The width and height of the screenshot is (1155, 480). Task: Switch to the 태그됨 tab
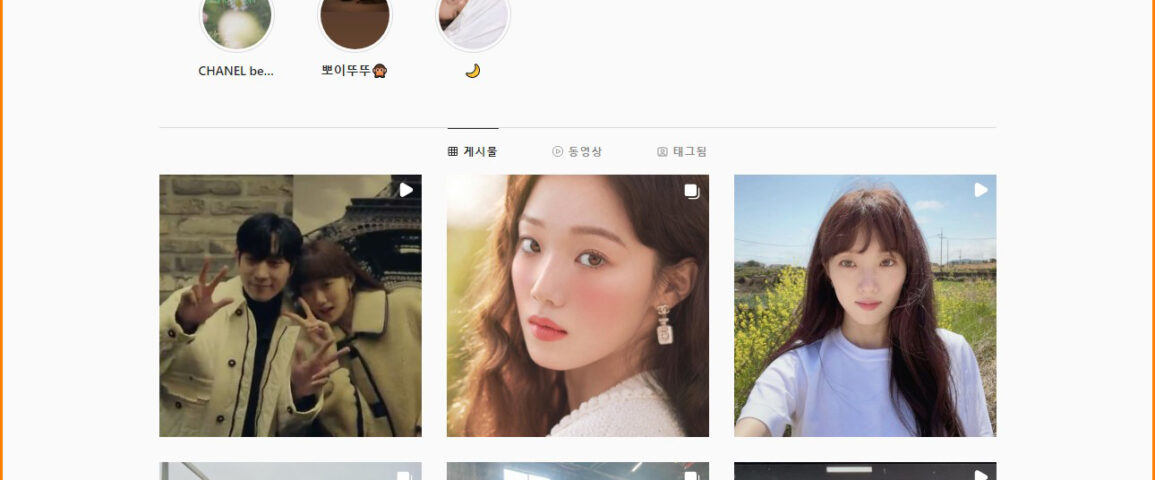pyautogui.click(x=682, y=152)
